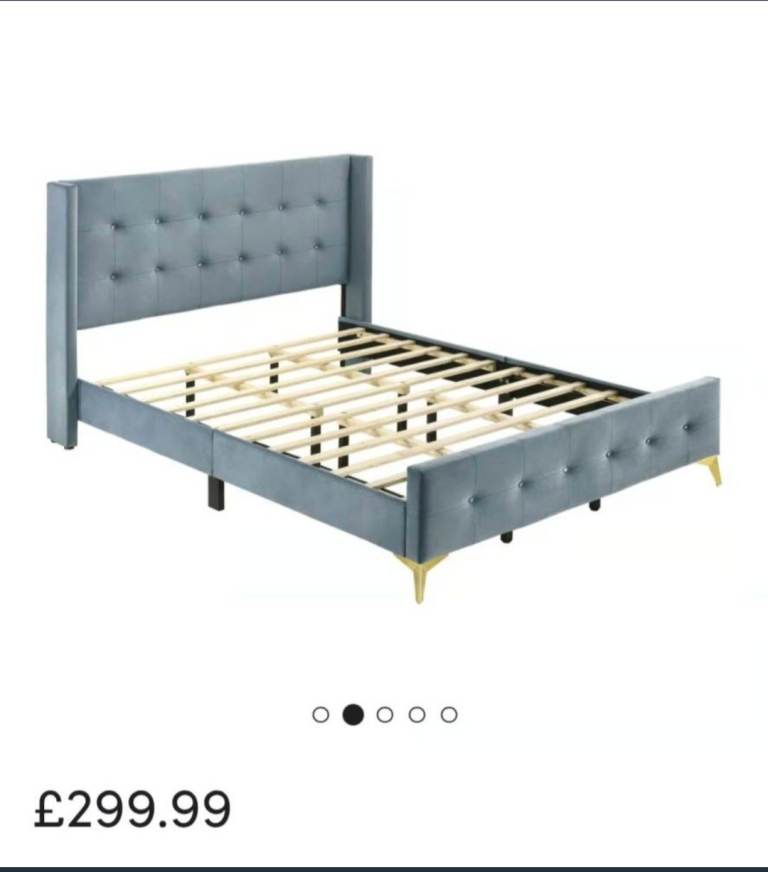Go to the fourth image indicator dot
768x872 pixels.
pyautogui.click(x=417, y=715)
